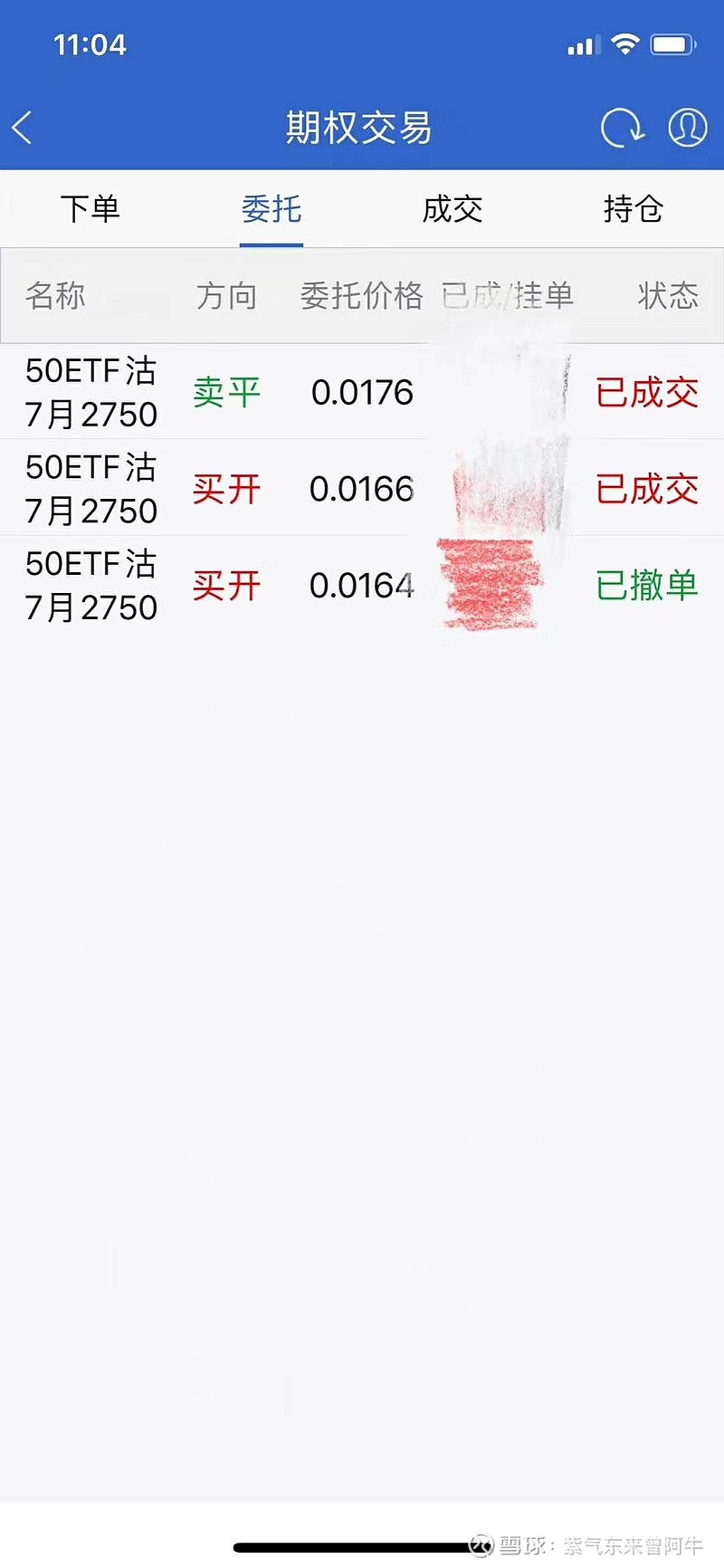Screen dimensions: 724x1568
Task: Switch to the 成交 tab
Action: [x=452, y=209]
